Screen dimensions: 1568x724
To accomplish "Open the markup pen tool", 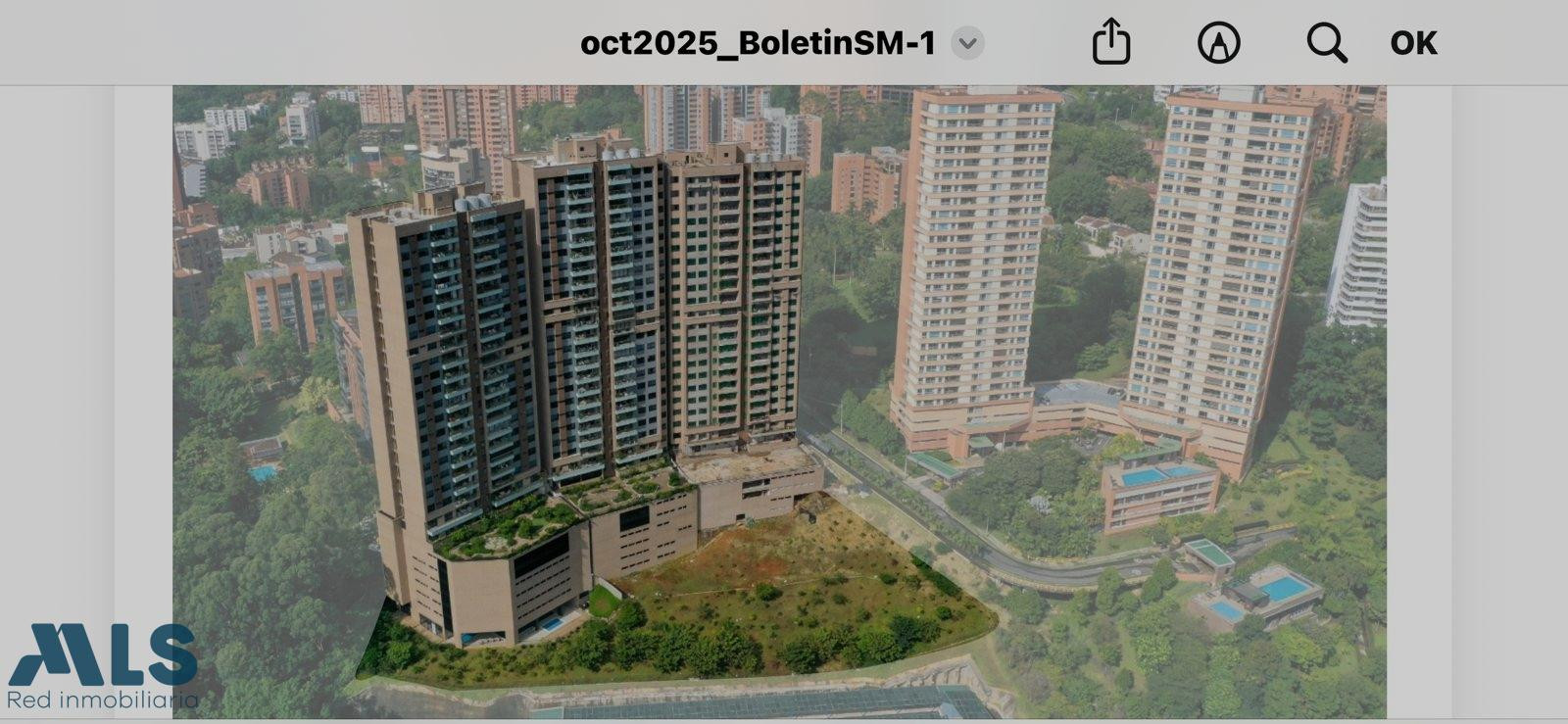I will coord(1218,43).
